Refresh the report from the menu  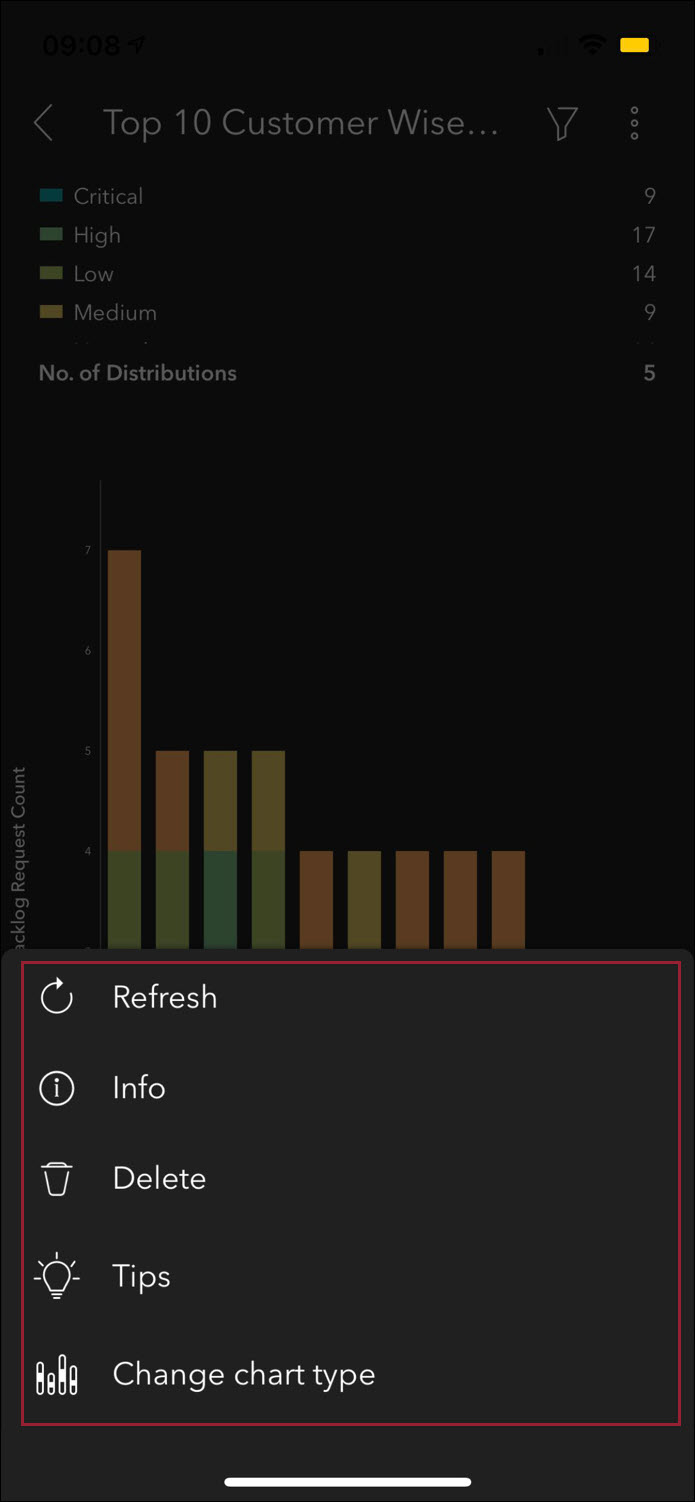coord(165,997)
